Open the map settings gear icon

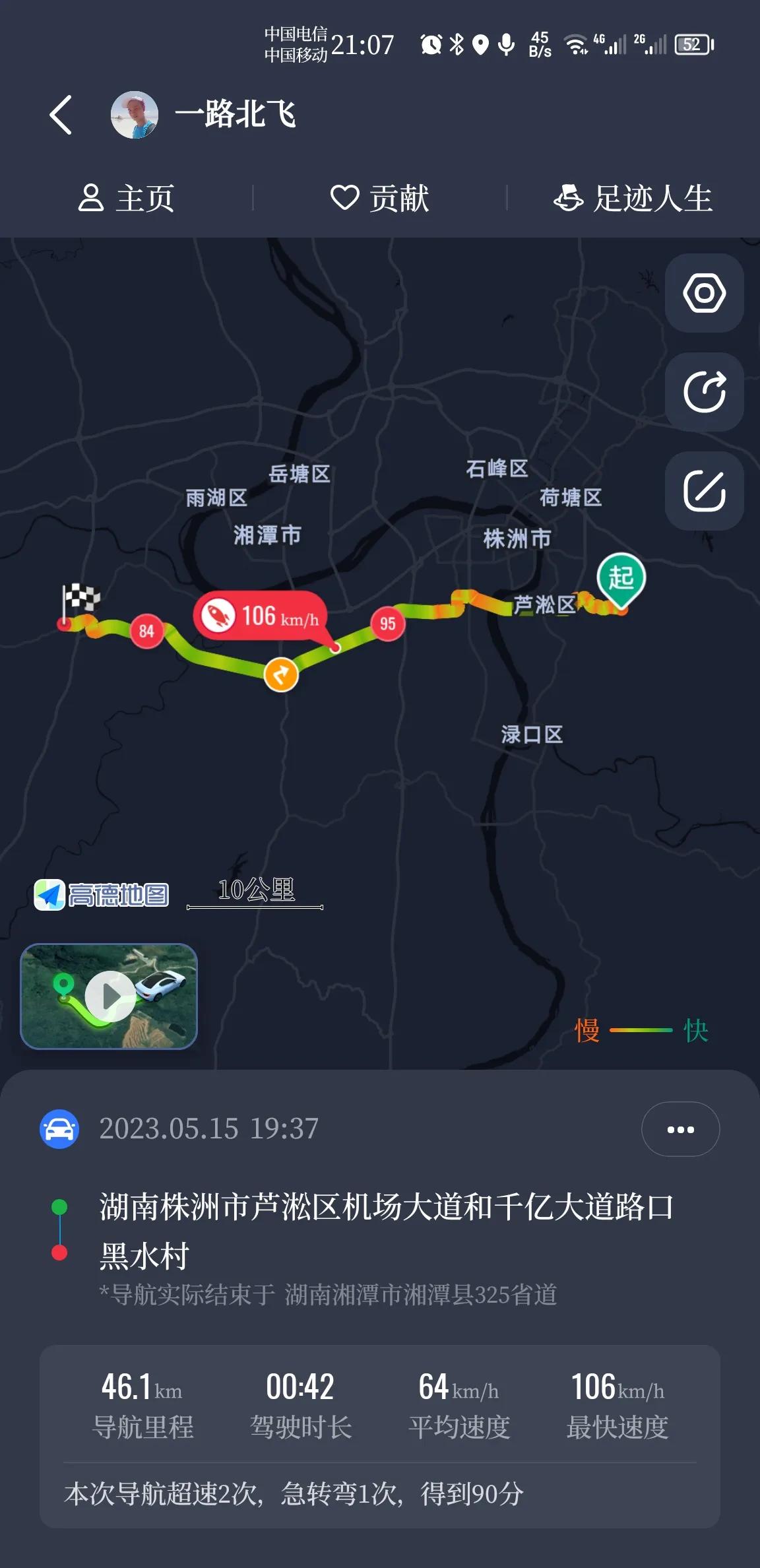[703, 293]
